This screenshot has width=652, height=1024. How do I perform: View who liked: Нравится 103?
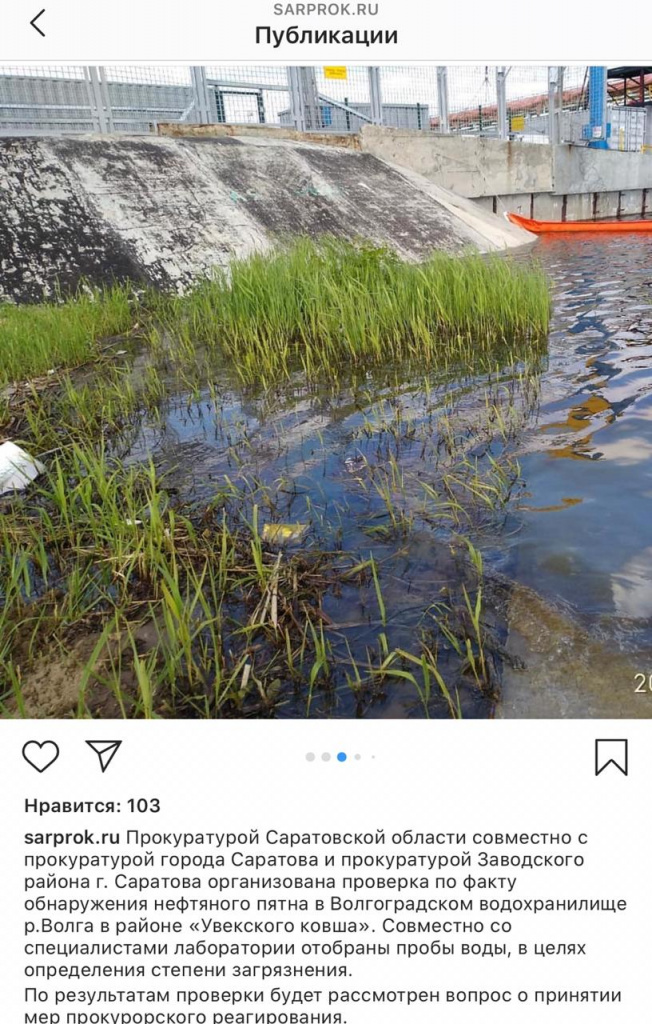tap(92, 805)
